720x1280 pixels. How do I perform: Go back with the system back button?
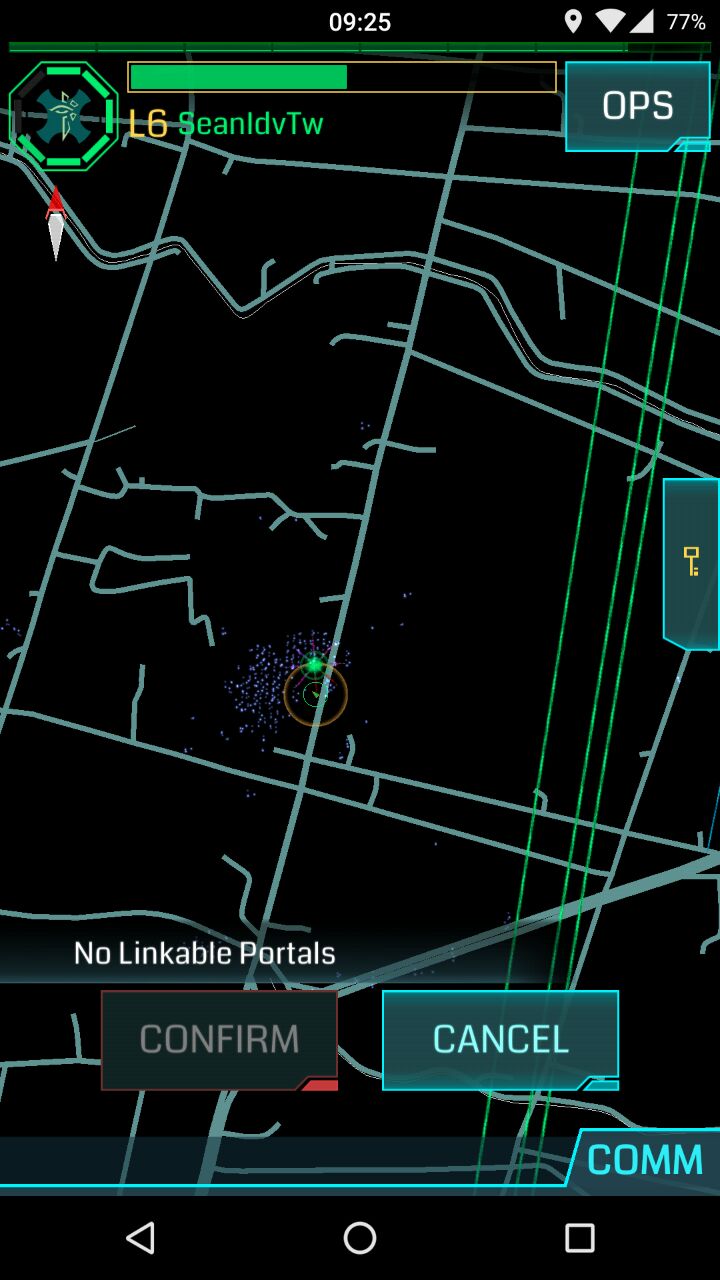pos(140,1238)
